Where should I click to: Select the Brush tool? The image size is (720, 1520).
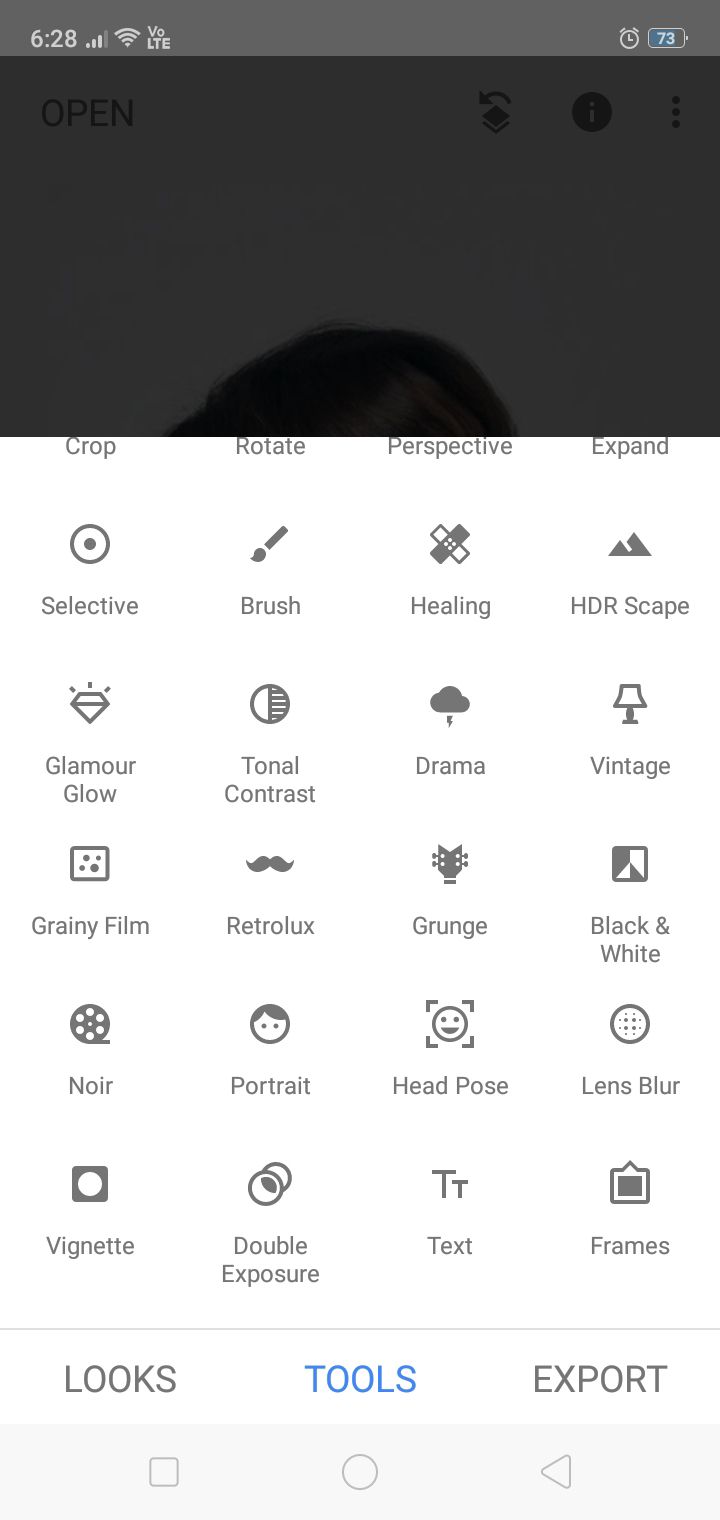pyautogui.click(x=270, y=572)
